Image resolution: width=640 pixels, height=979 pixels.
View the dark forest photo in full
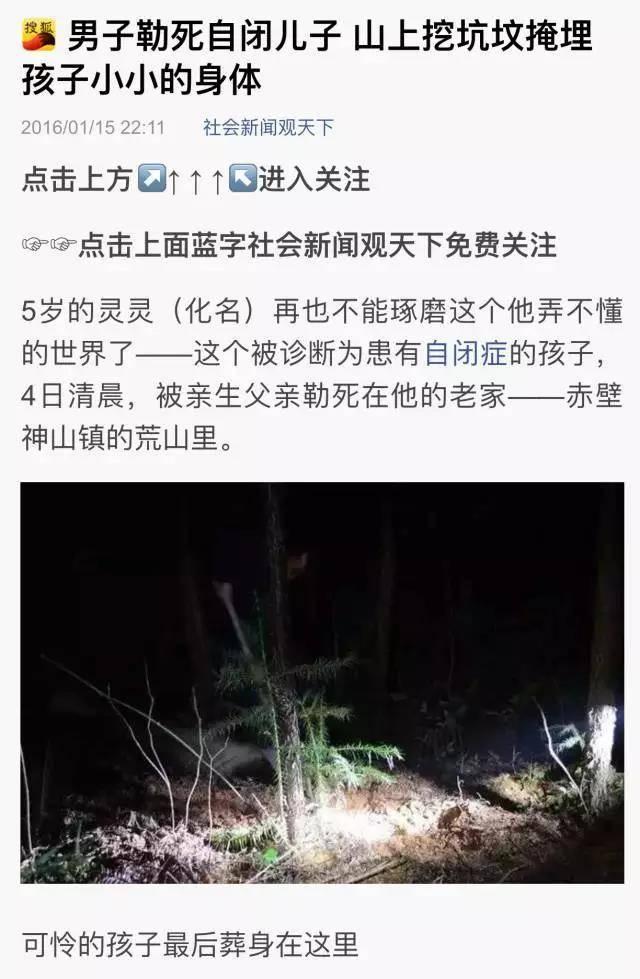[x=322, y=682]
